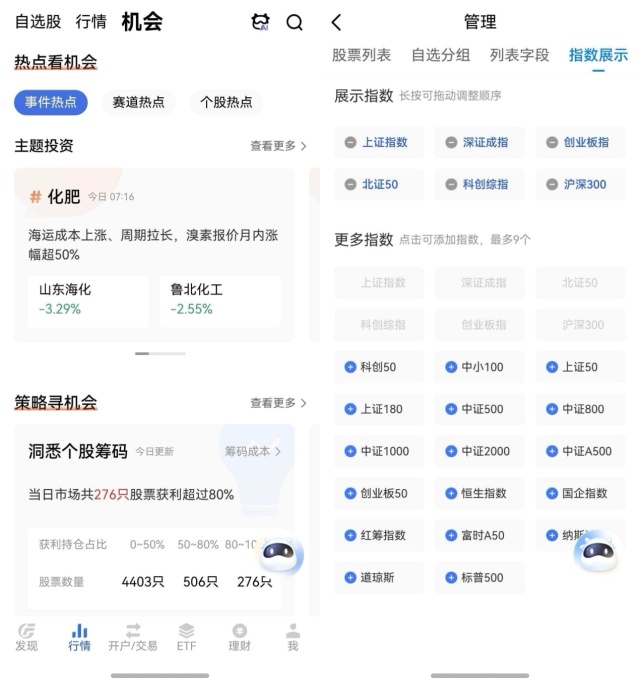Image resolution: width=640 pixels, height=683 pixels.
Task: Open the 开户/交易 bottom tab
Action: (133, 637)
